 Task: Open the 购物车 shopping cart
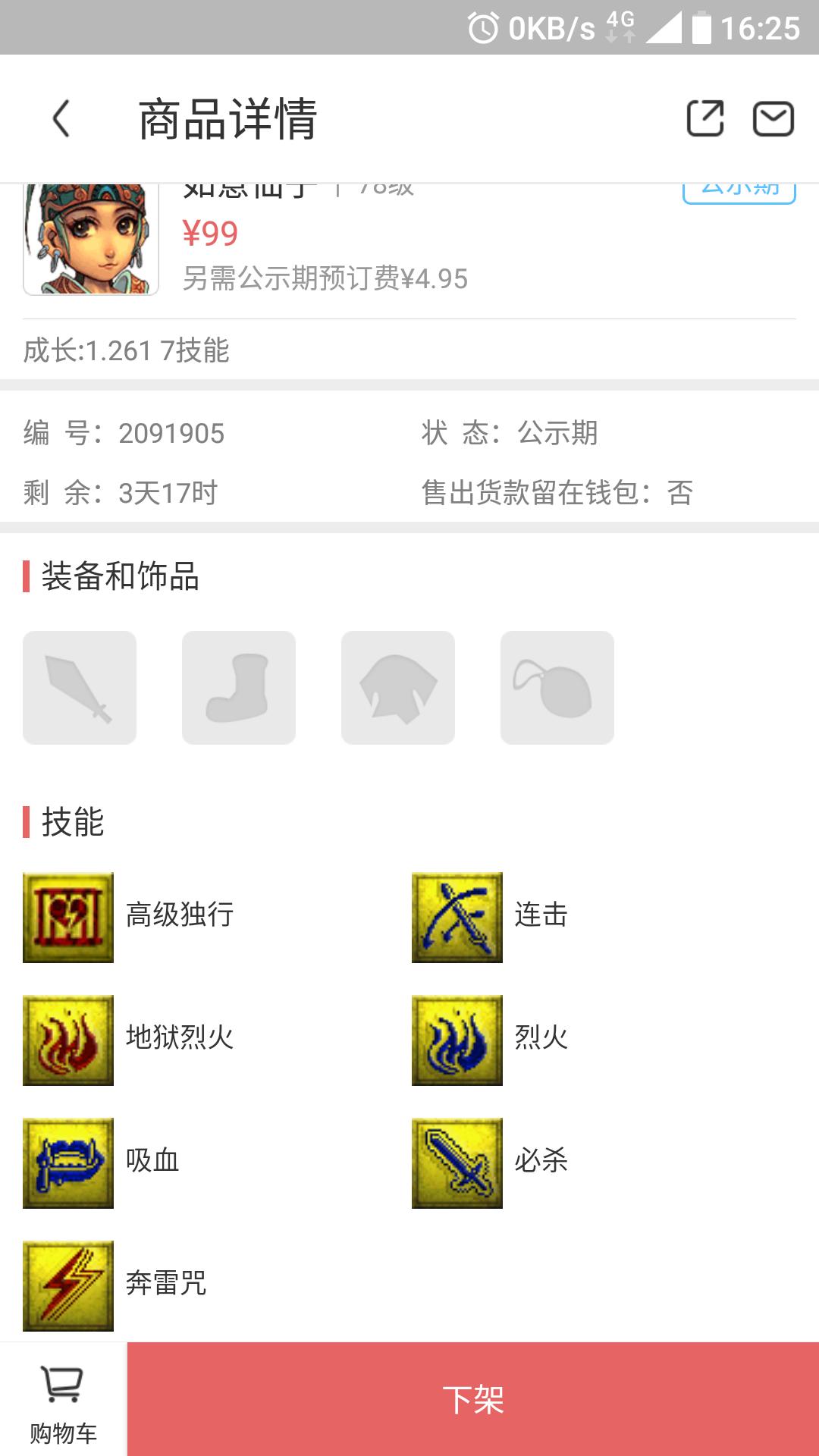pyautogui.click(x=63, y=1400)
